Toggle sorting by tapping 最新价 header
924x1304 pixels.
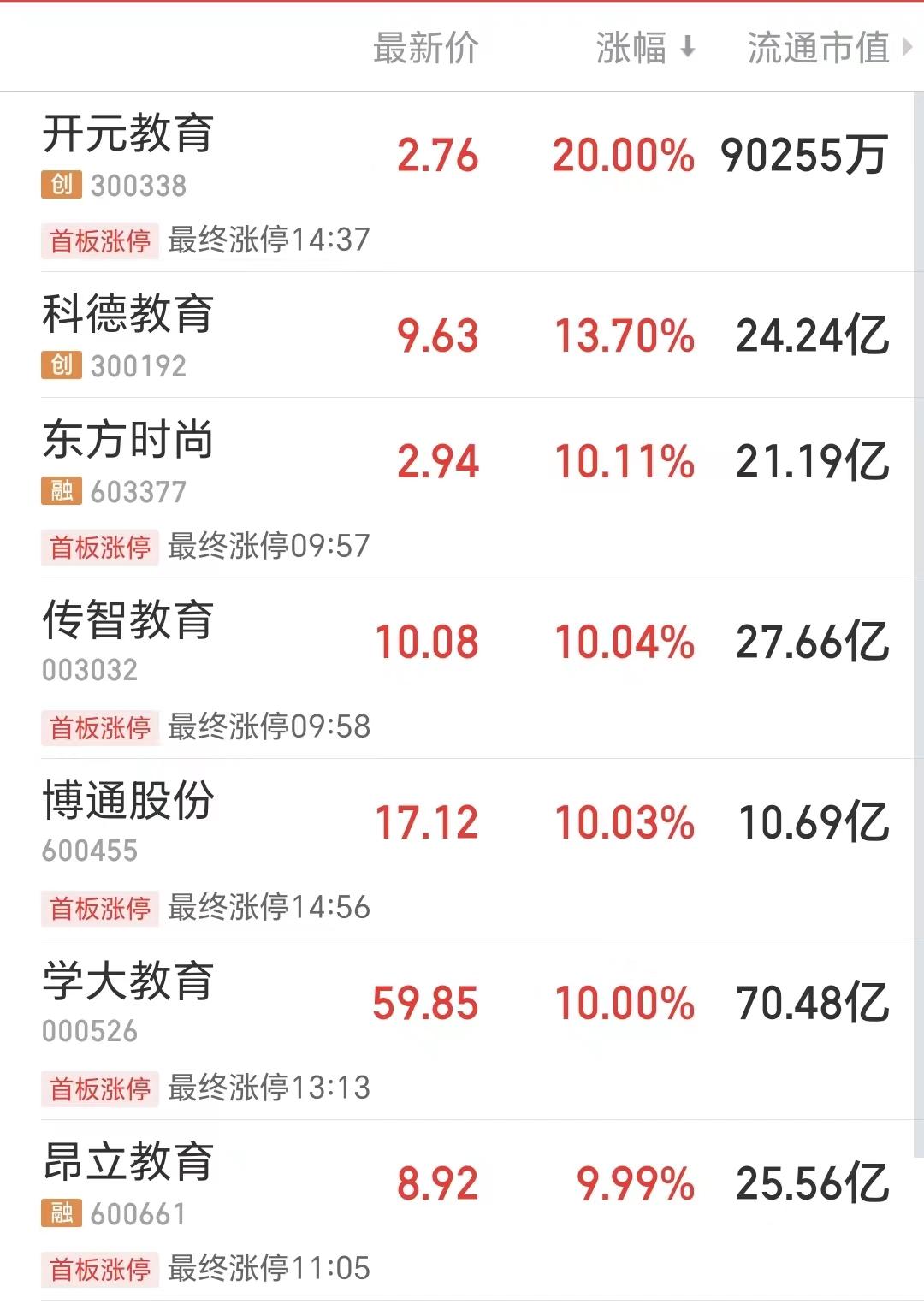425,49
